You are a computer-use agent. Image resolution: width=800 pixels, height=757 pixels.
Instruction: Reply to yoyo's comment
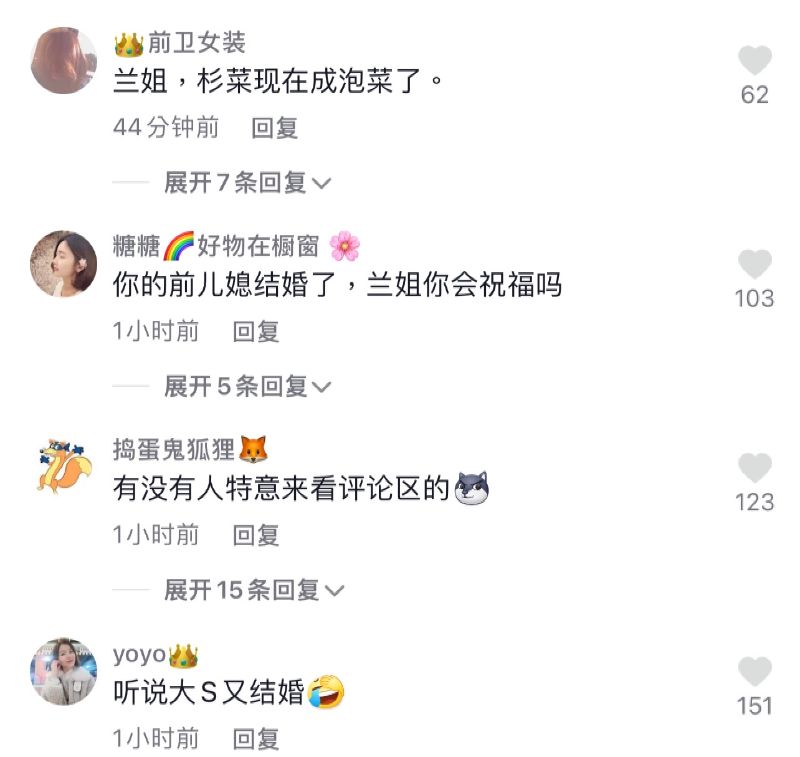pyautogui.click(x=256, y=740)
